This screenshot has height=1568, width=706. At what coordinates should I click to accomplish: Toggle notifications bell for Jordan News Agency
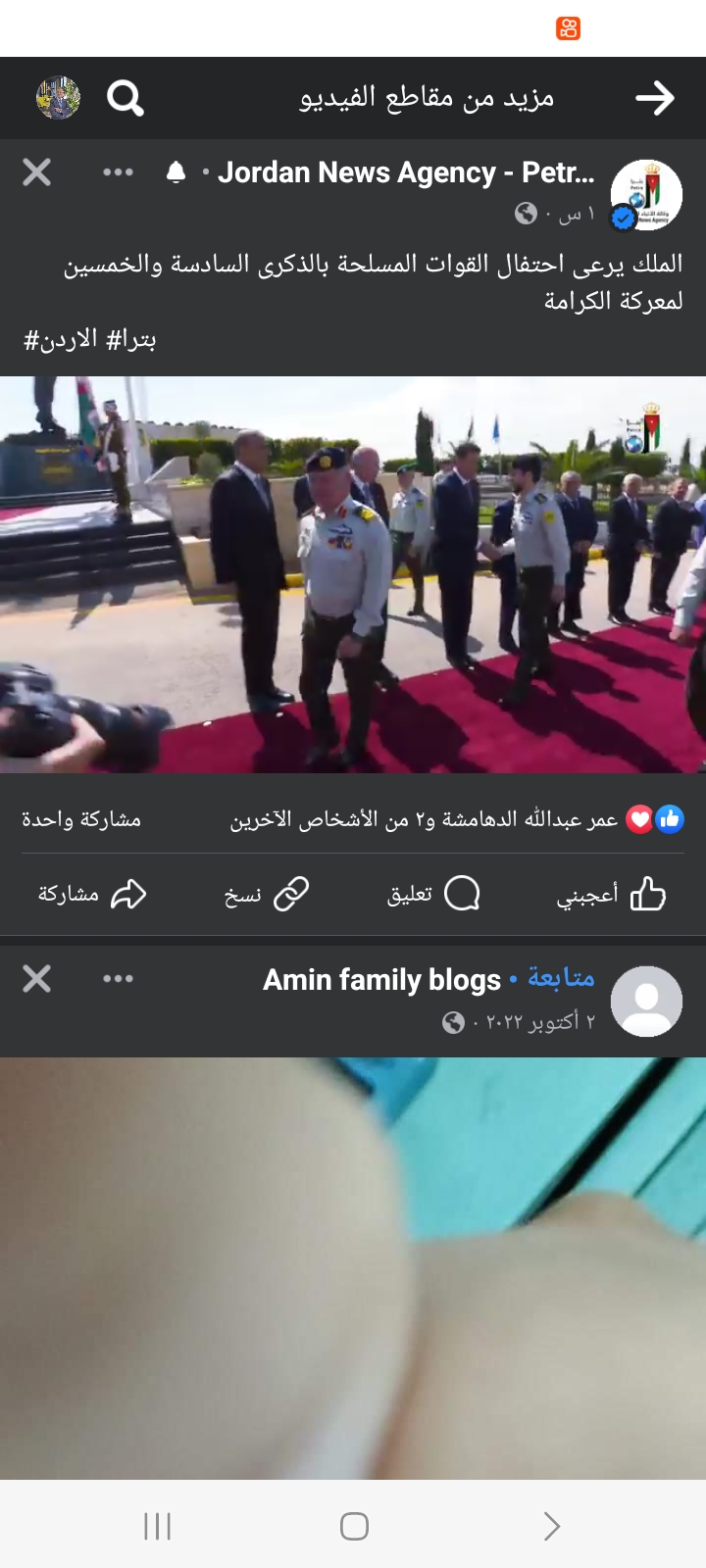click(176, 172)
